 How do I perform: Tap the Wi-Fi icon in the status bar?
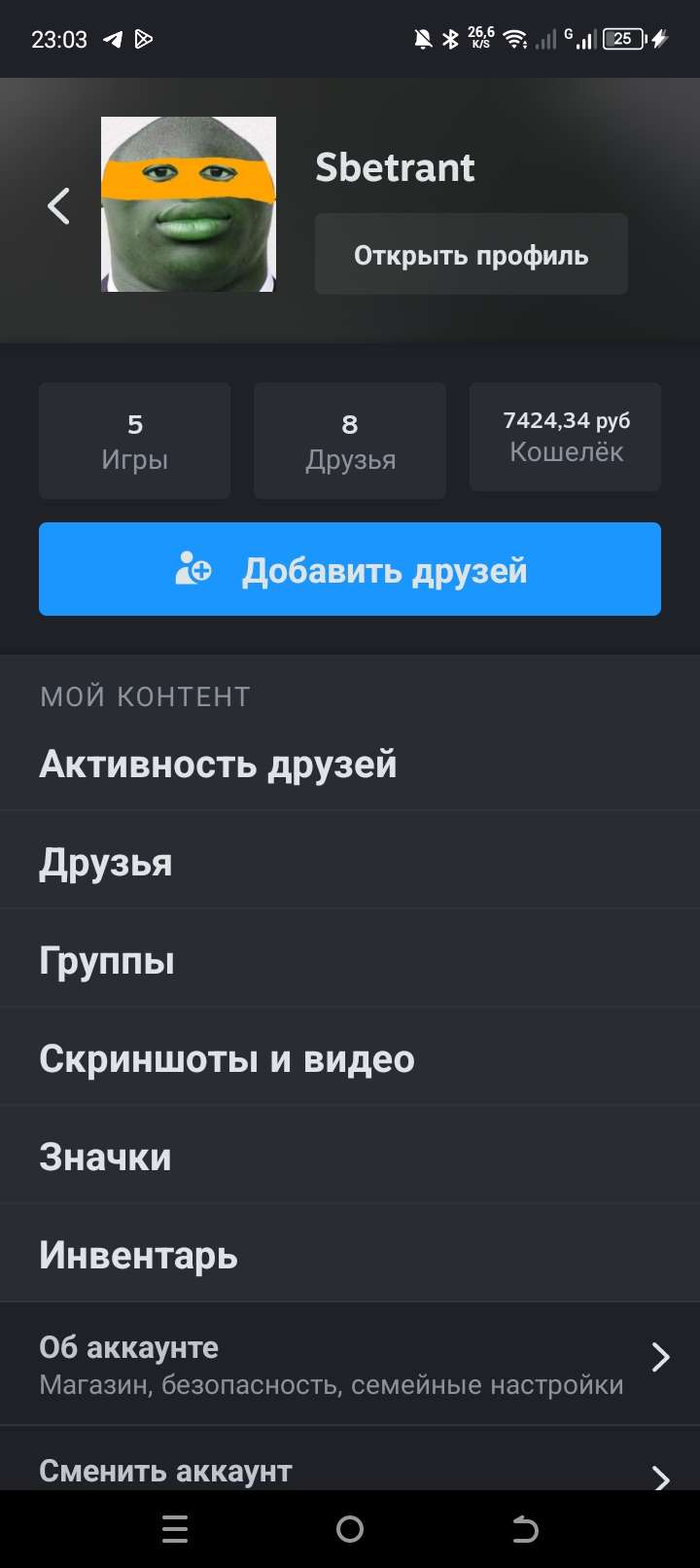click(514, 39)
